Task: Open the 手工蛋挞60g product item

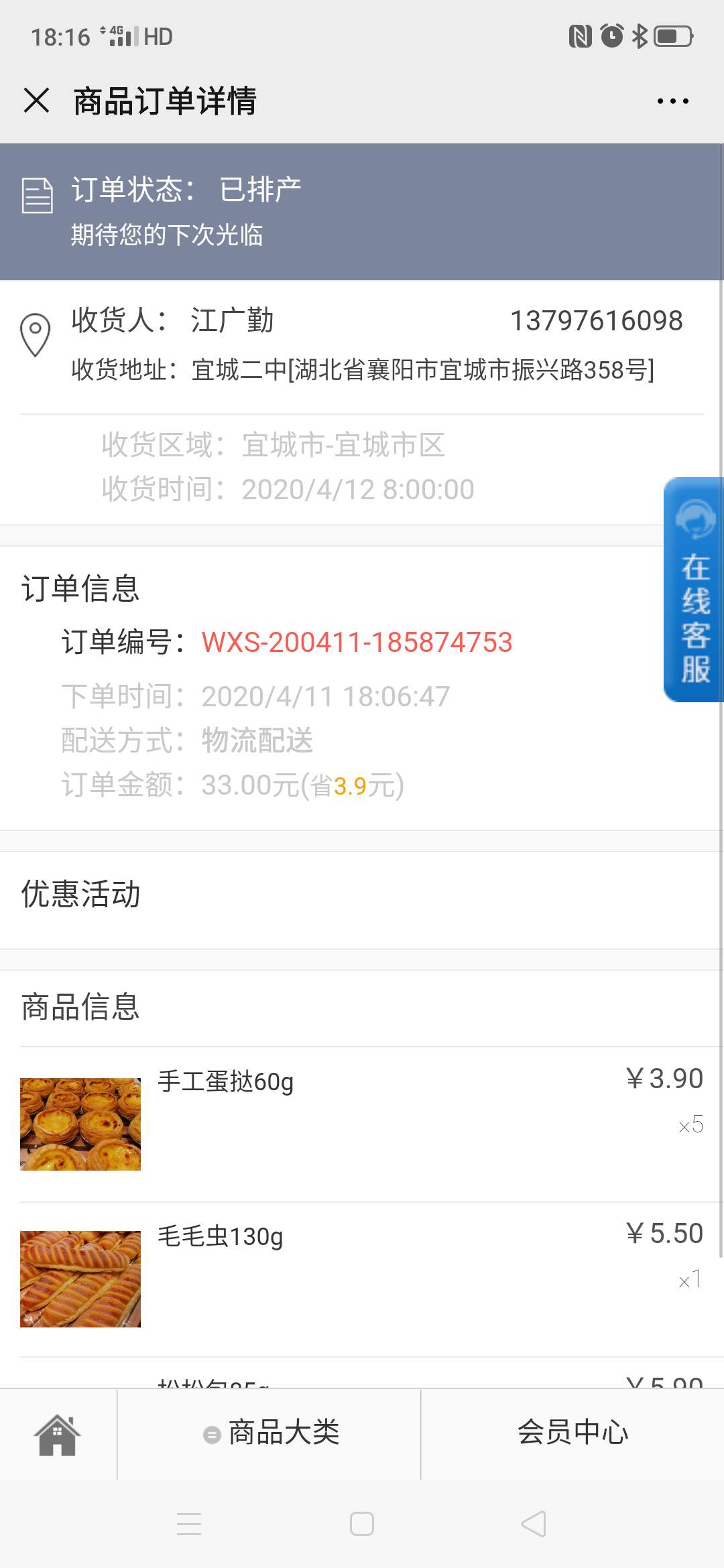Action: click(362, 1124)
